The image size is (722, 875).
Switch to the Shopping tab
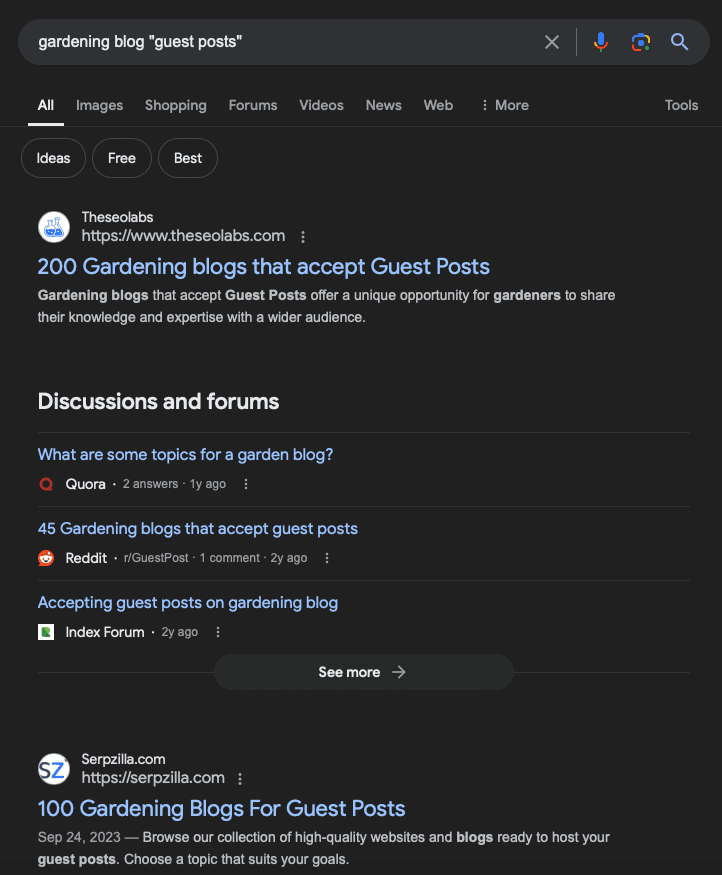pos(175,105)
